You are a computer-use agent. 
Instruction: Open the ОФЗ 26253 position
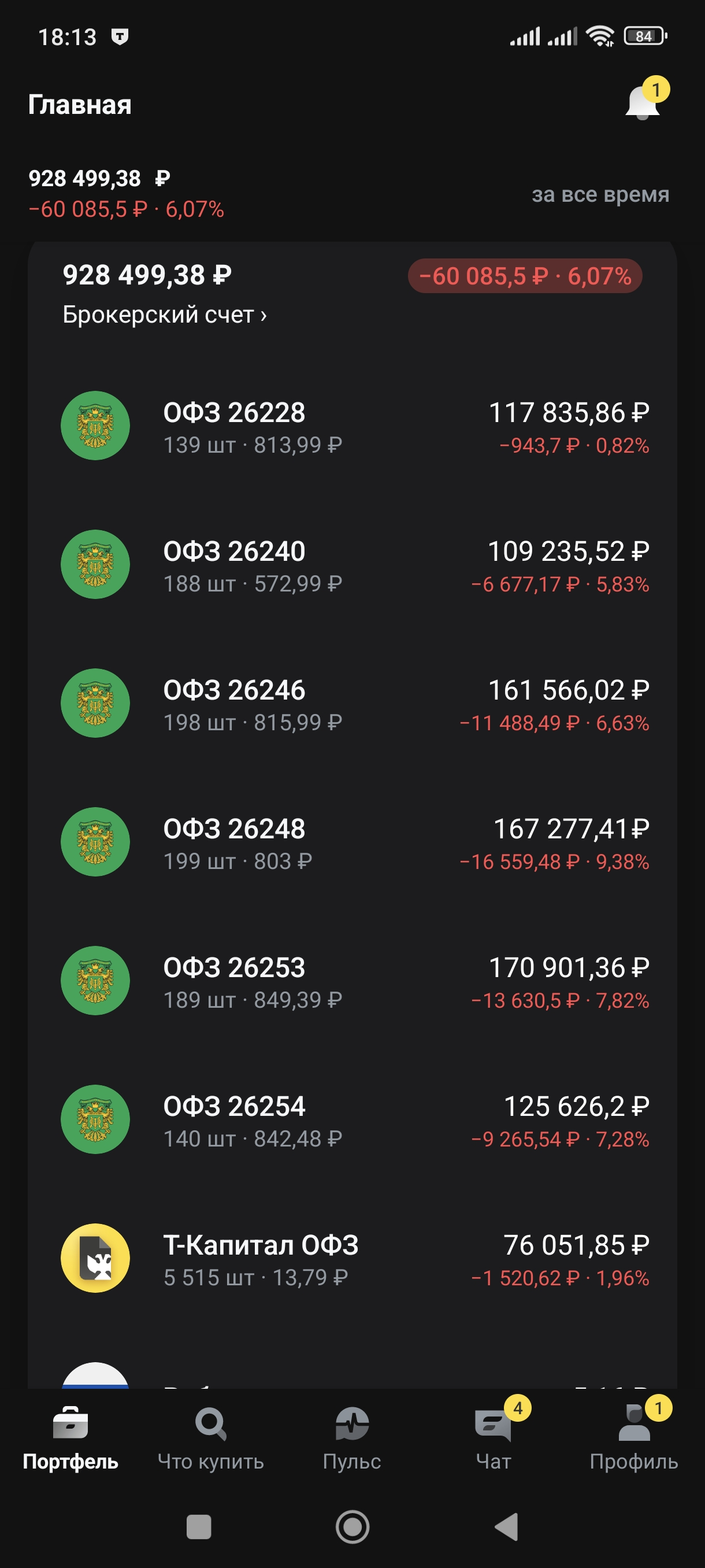352,981
